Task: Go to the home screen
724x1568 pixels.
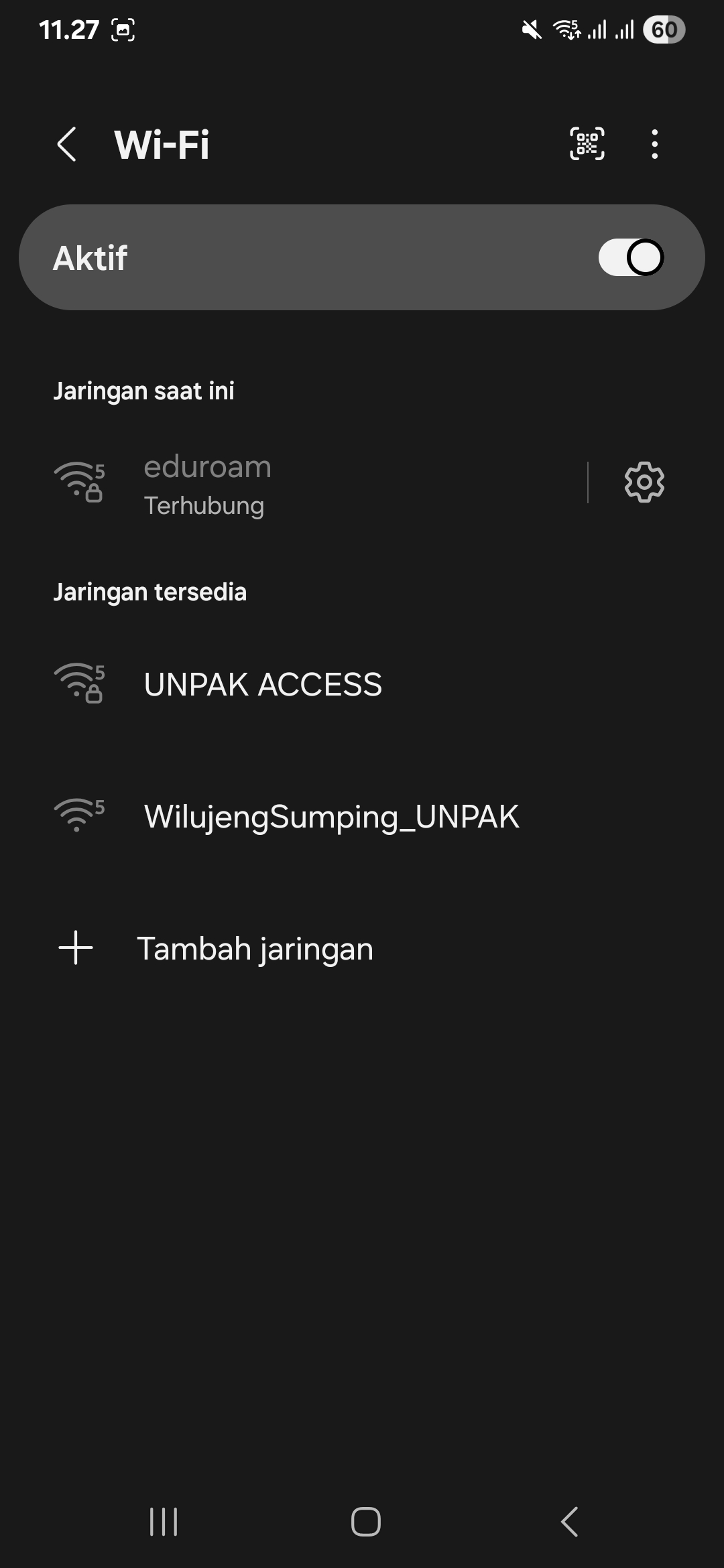Action: 366,1521
